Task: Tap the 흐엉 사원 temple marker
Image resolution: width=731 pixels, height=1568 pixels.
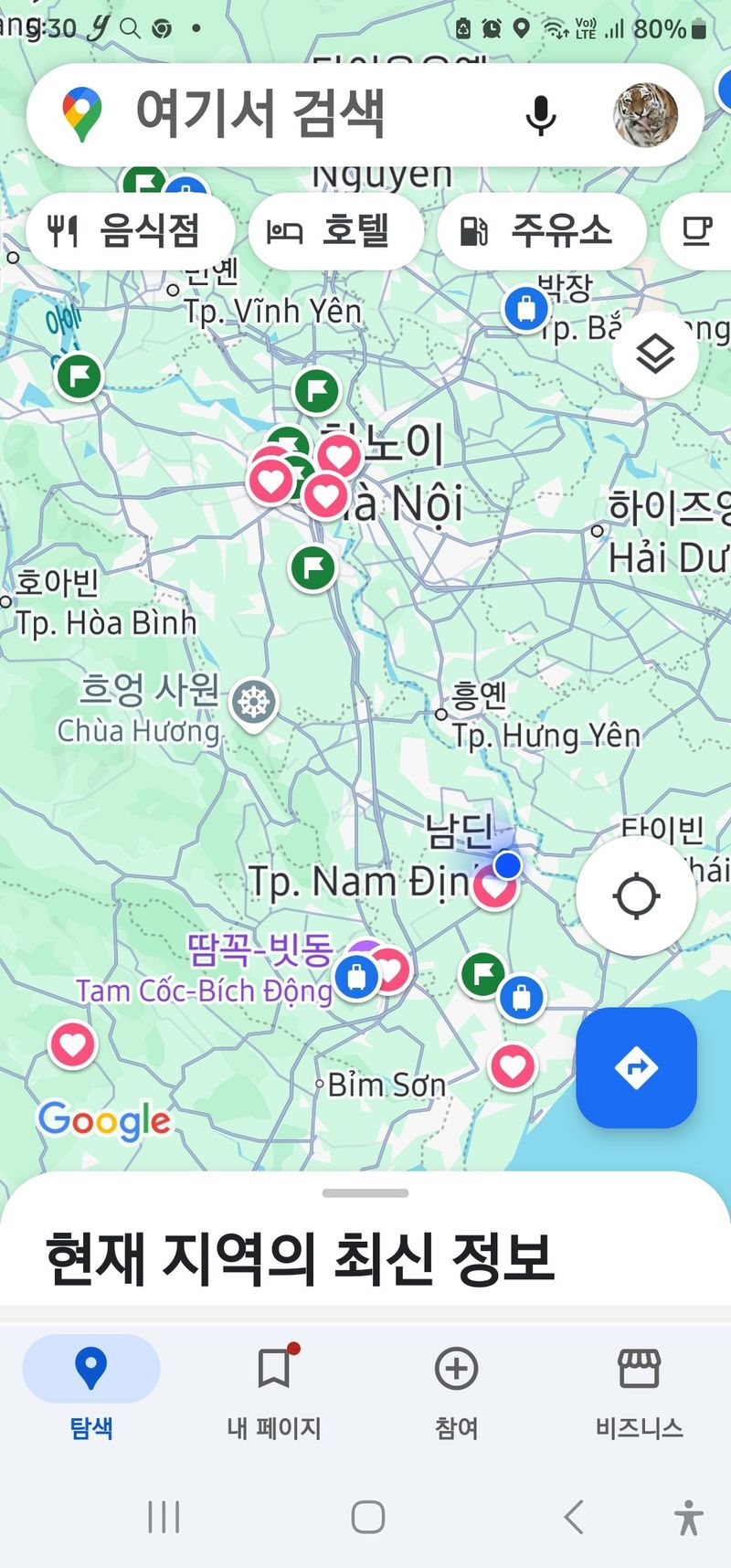Action: click(253, 703)
